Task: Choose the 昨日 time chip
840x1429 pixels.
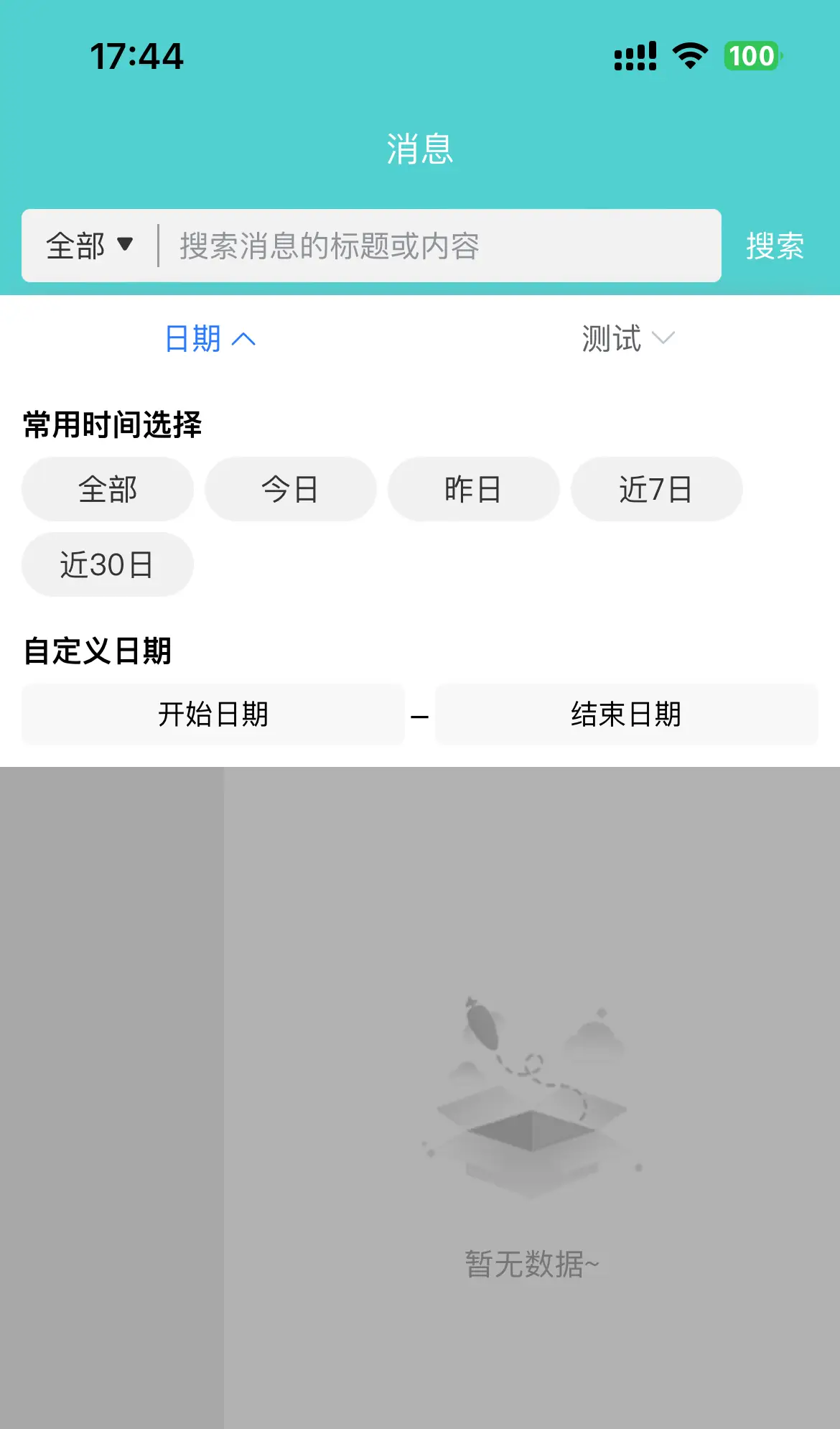Action: coord(473,489)
